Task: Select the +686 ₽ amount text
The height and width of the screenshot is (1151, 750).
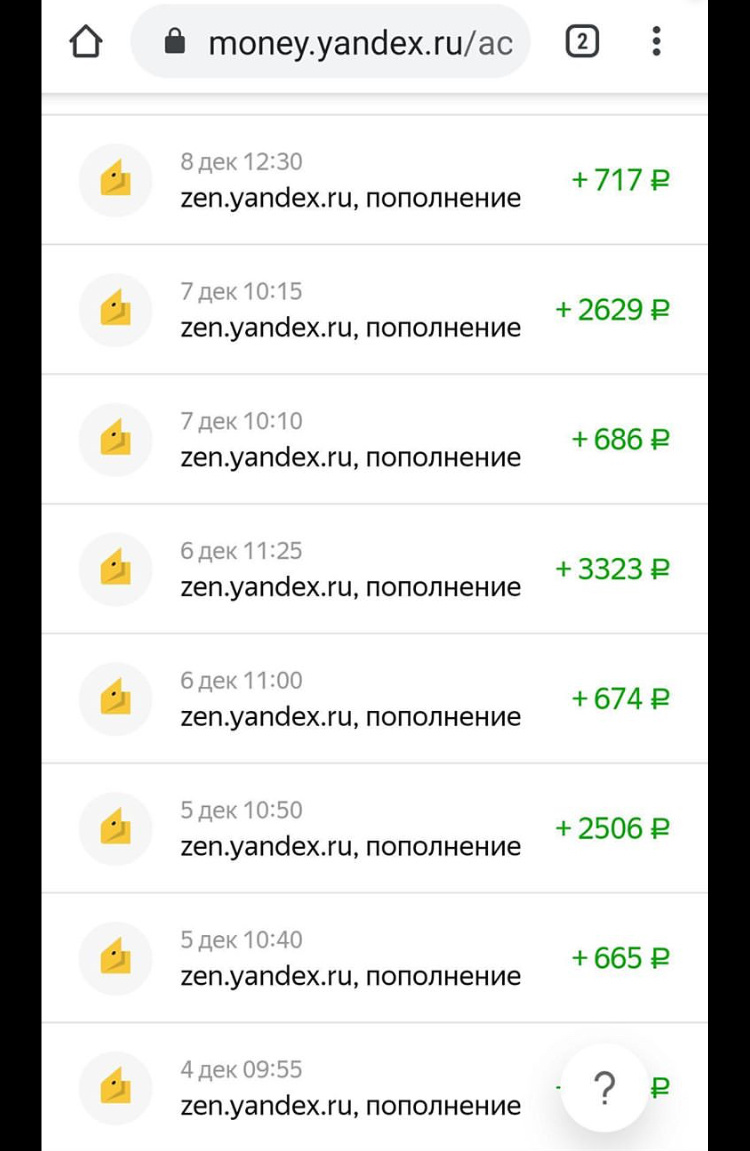Action: pyautogui.click(x=622, y=440)
